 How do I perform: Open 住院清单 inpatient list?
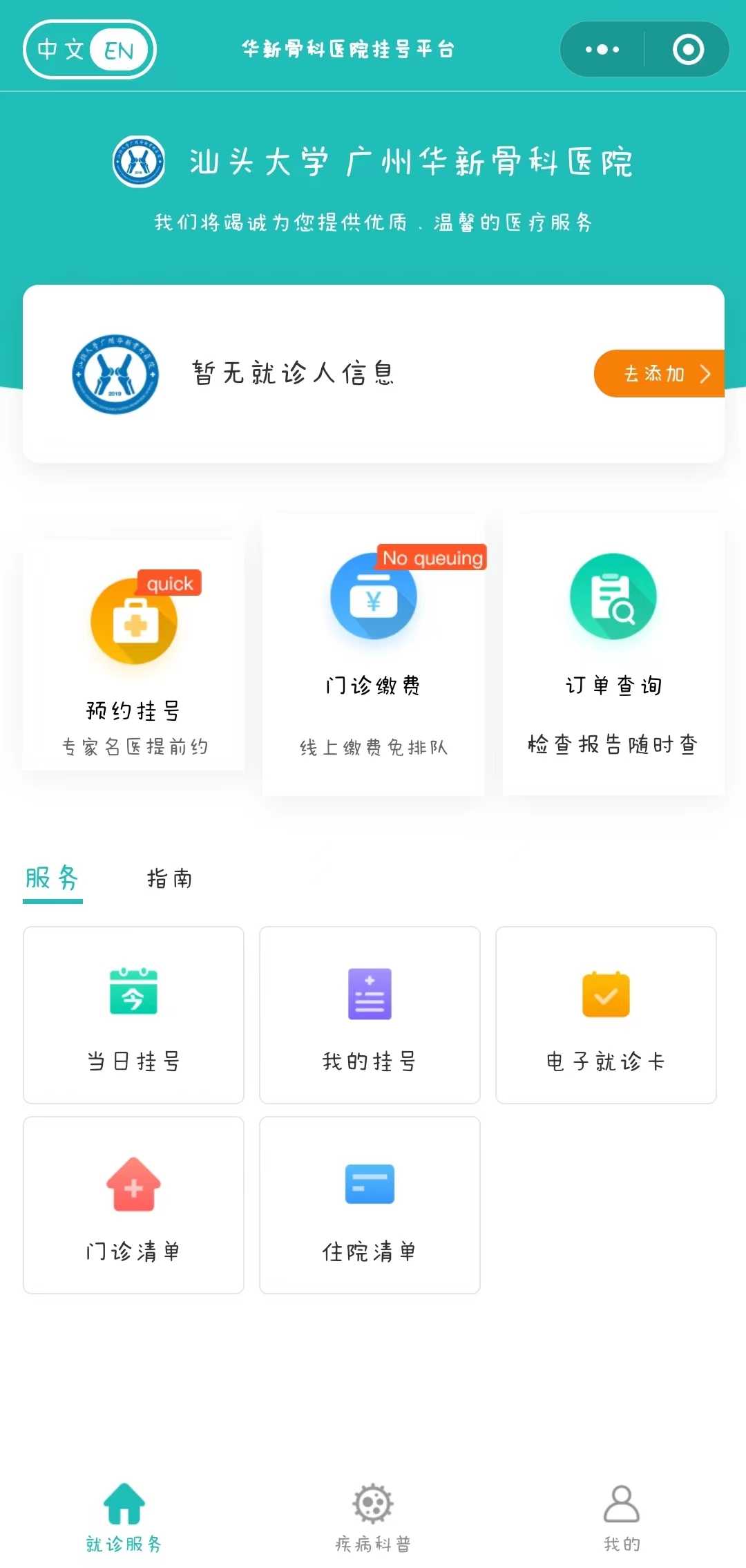[x=370, y=1205]
